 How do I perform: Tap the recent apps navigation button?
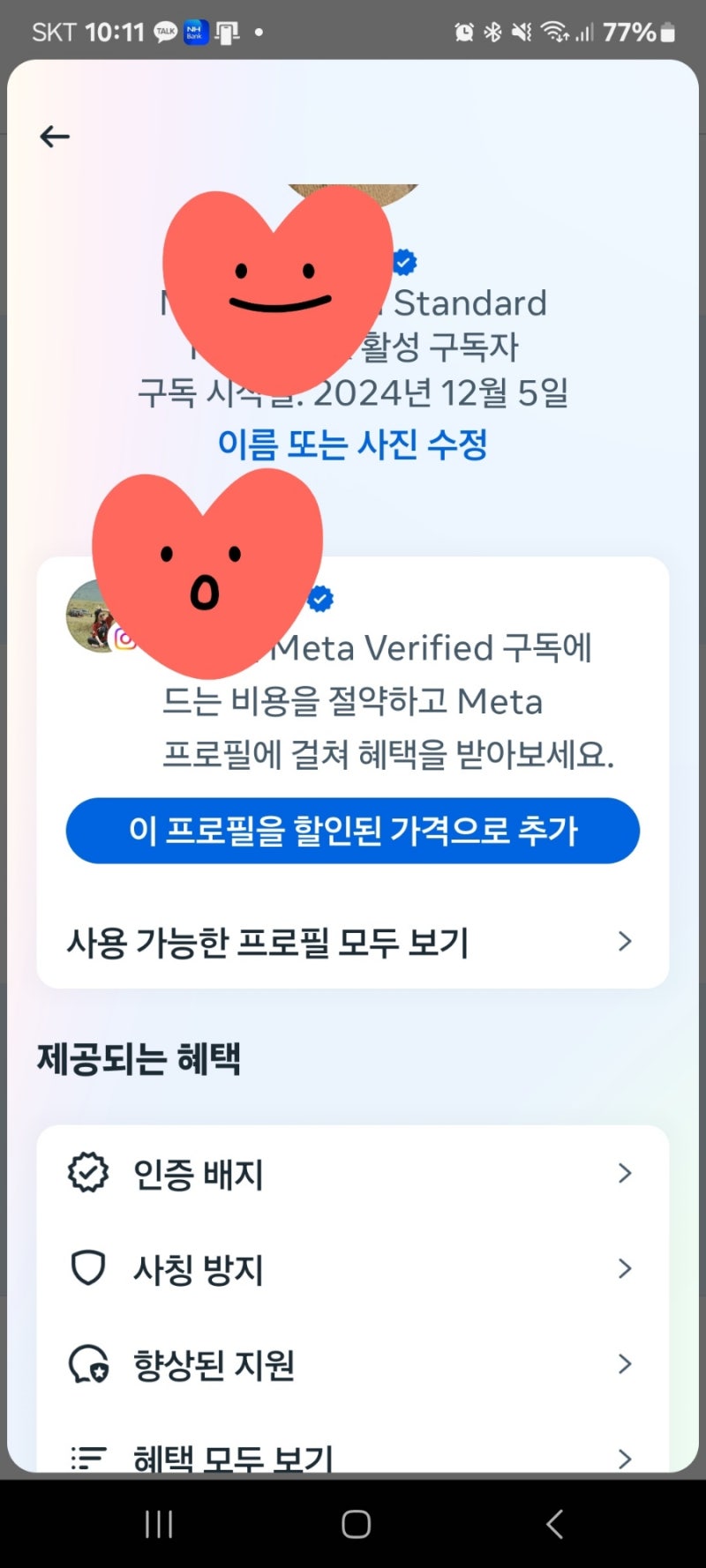coord(157,1522)
